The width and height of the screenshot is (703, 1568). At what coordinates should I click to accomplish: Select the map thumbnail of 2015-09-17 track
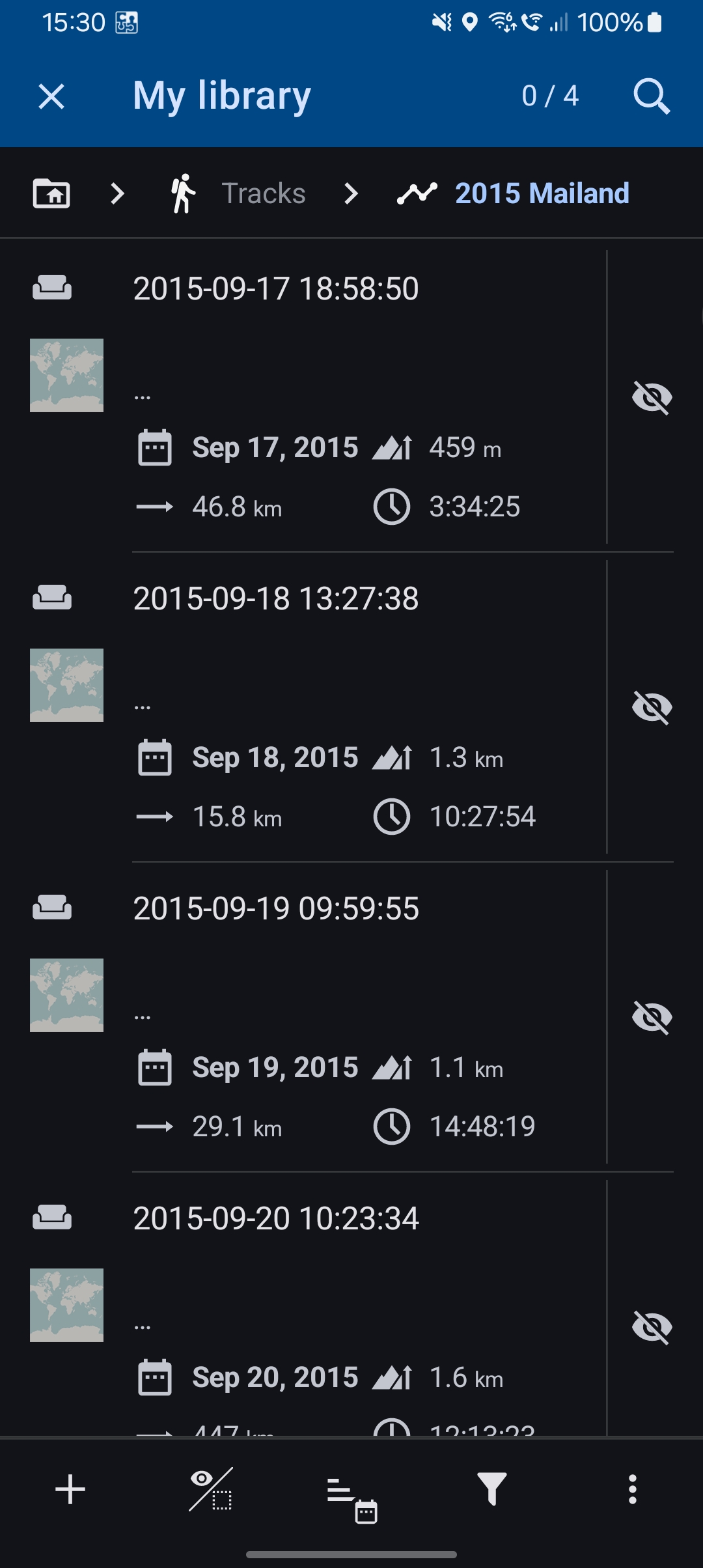[x=66, y=375]
